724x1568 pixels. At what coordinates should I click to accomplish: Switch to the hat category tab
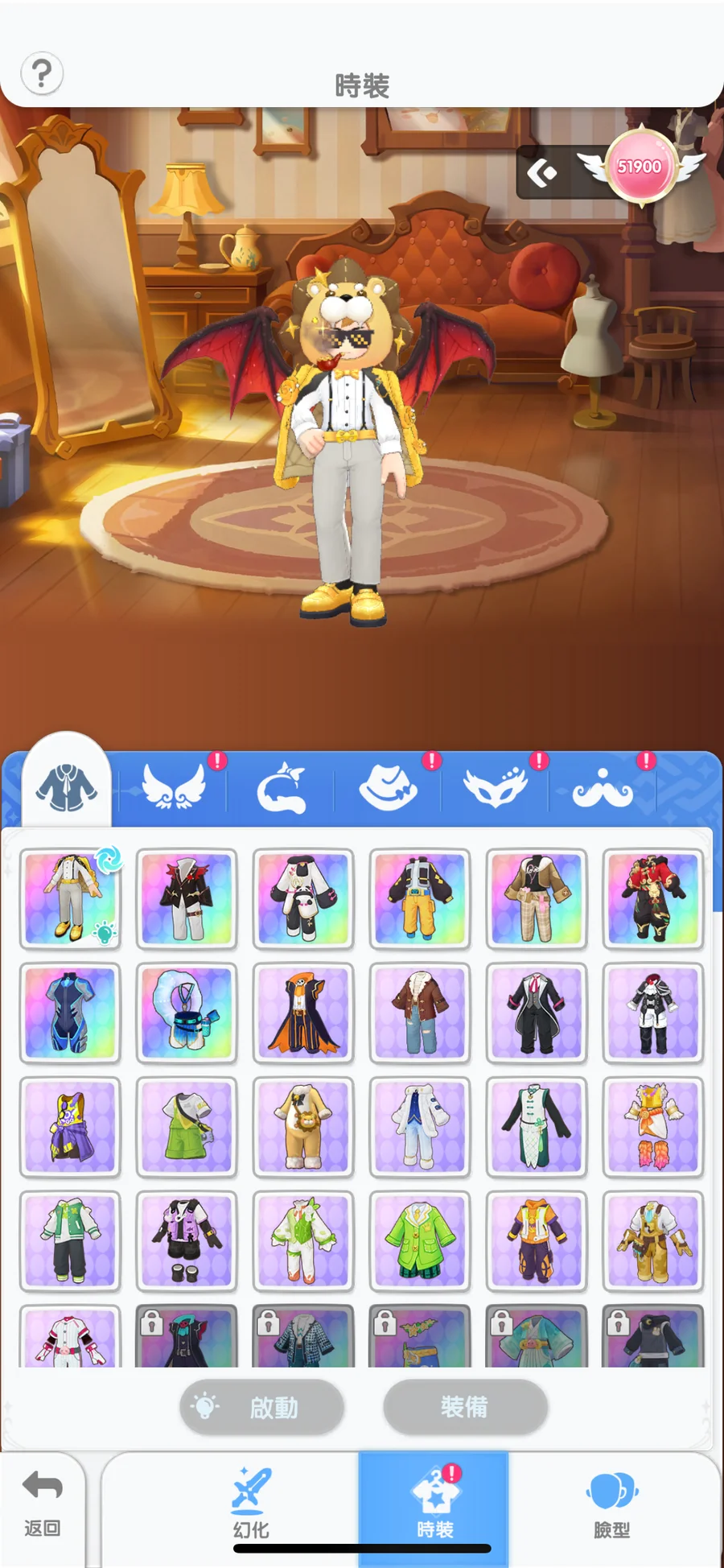tap(388, 786)
